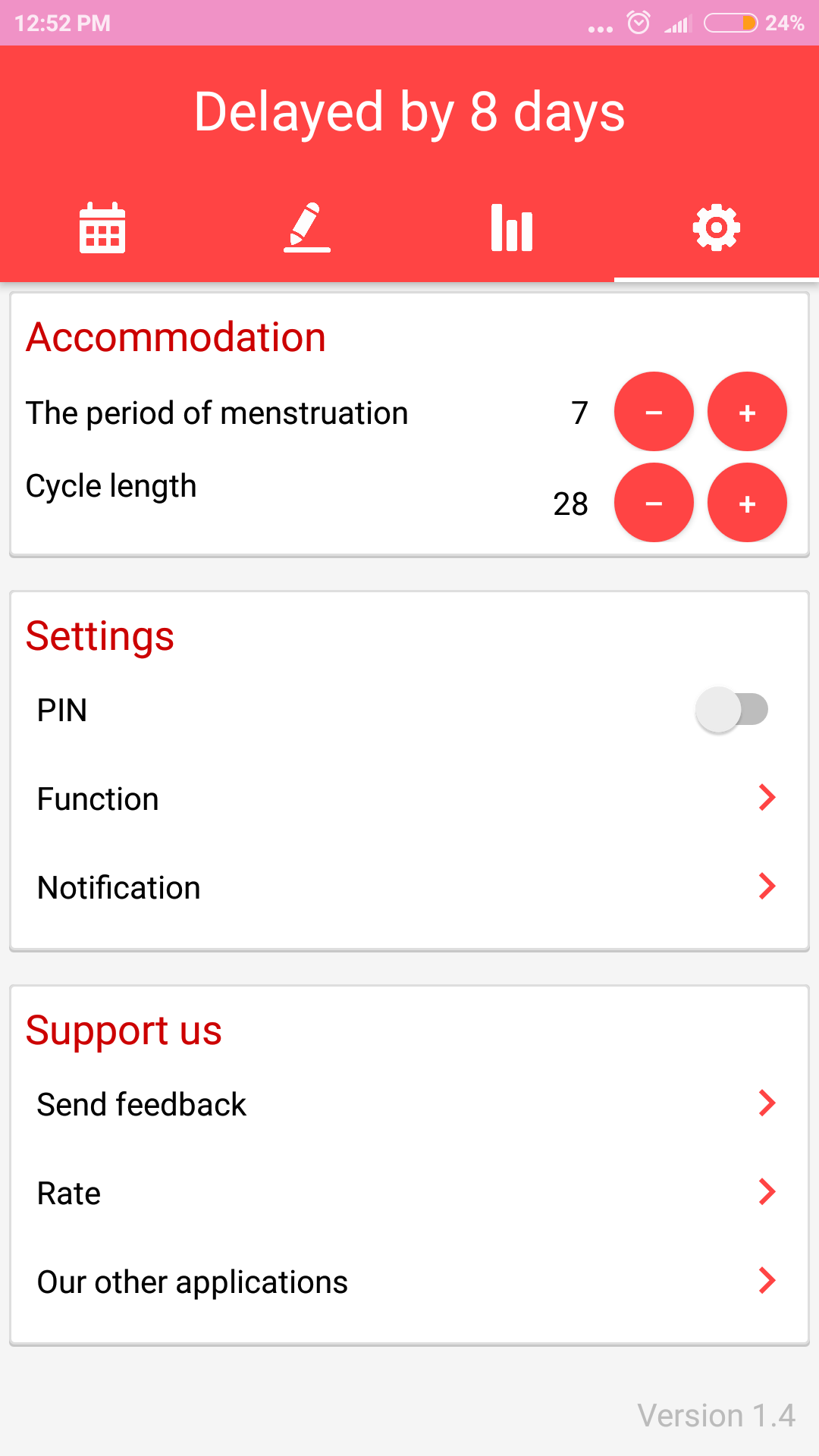
Task: Enable the PIN switch
Action: 732,710
